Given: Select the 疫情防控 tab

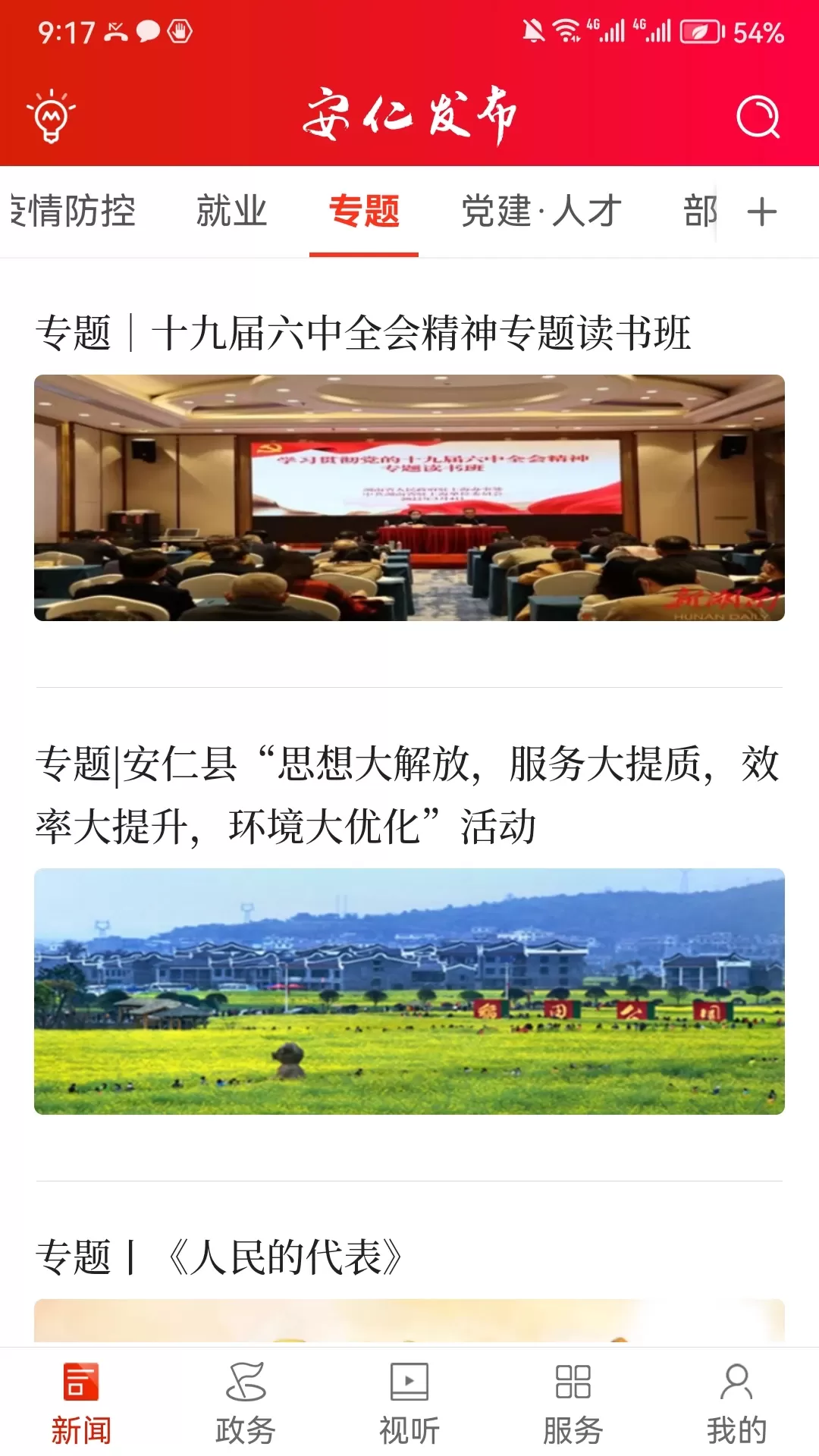Looking at the screenshot, I should pos(72,211).
